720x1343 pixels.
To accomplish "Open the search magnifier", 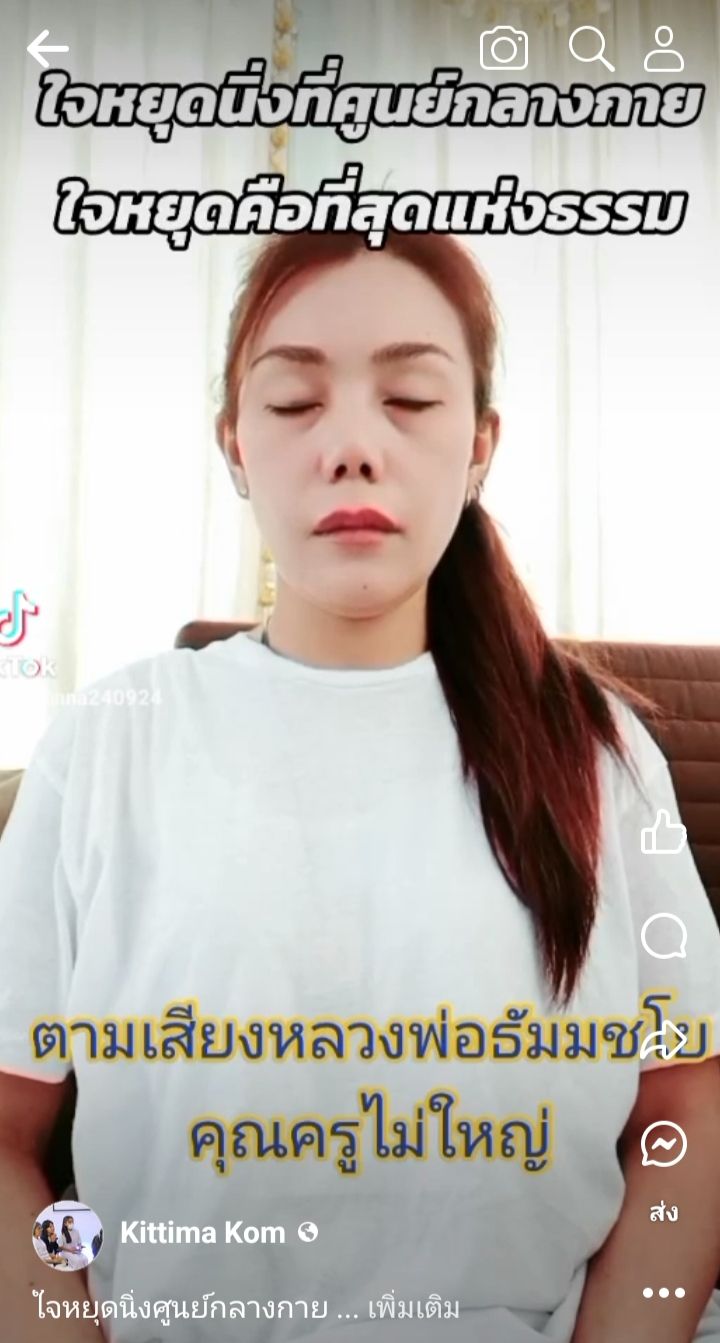I will tap(590, 48).
